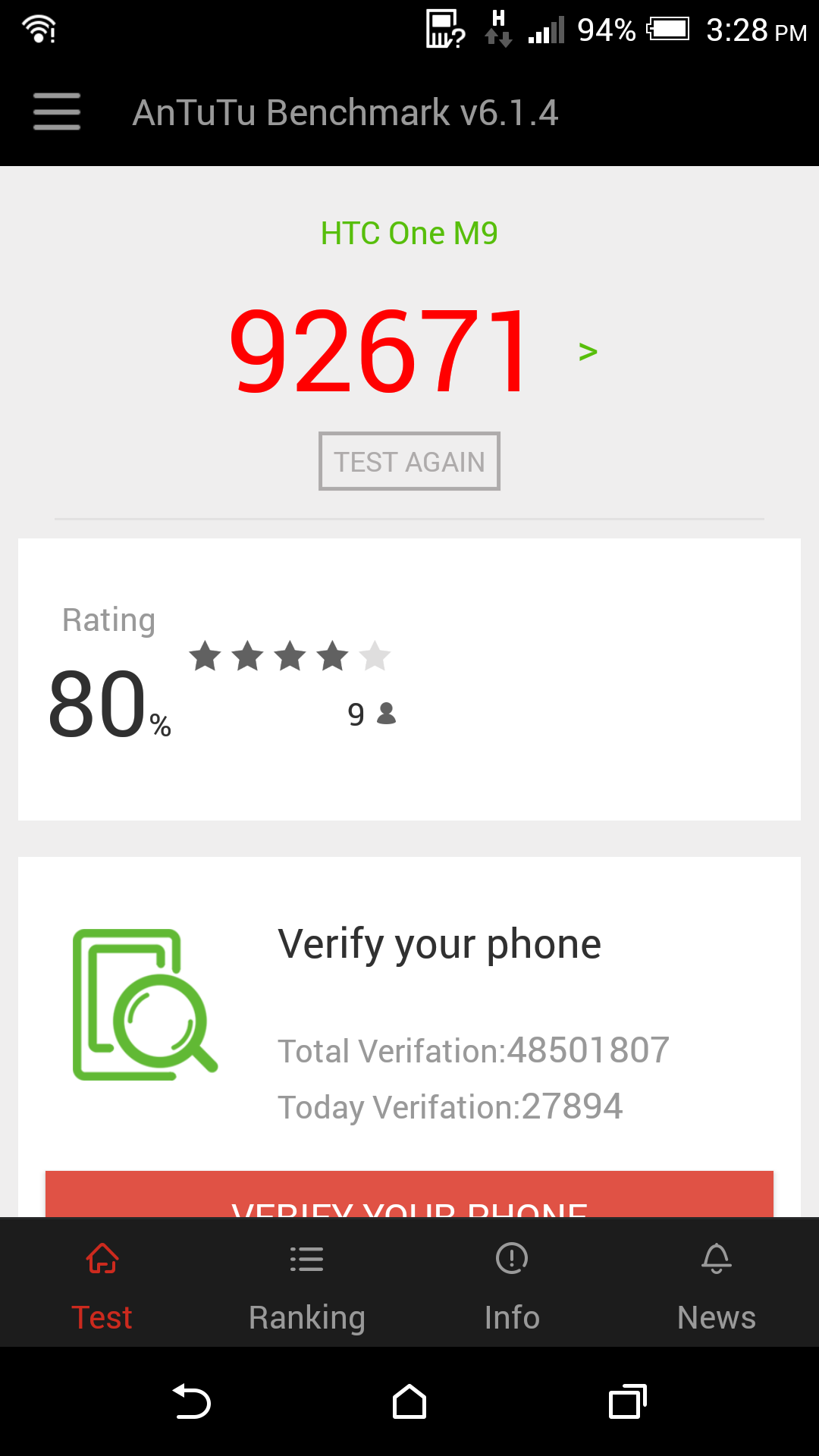Tap the Wi-Fi status icon
Screen dimensions: 819x1456
38,29
